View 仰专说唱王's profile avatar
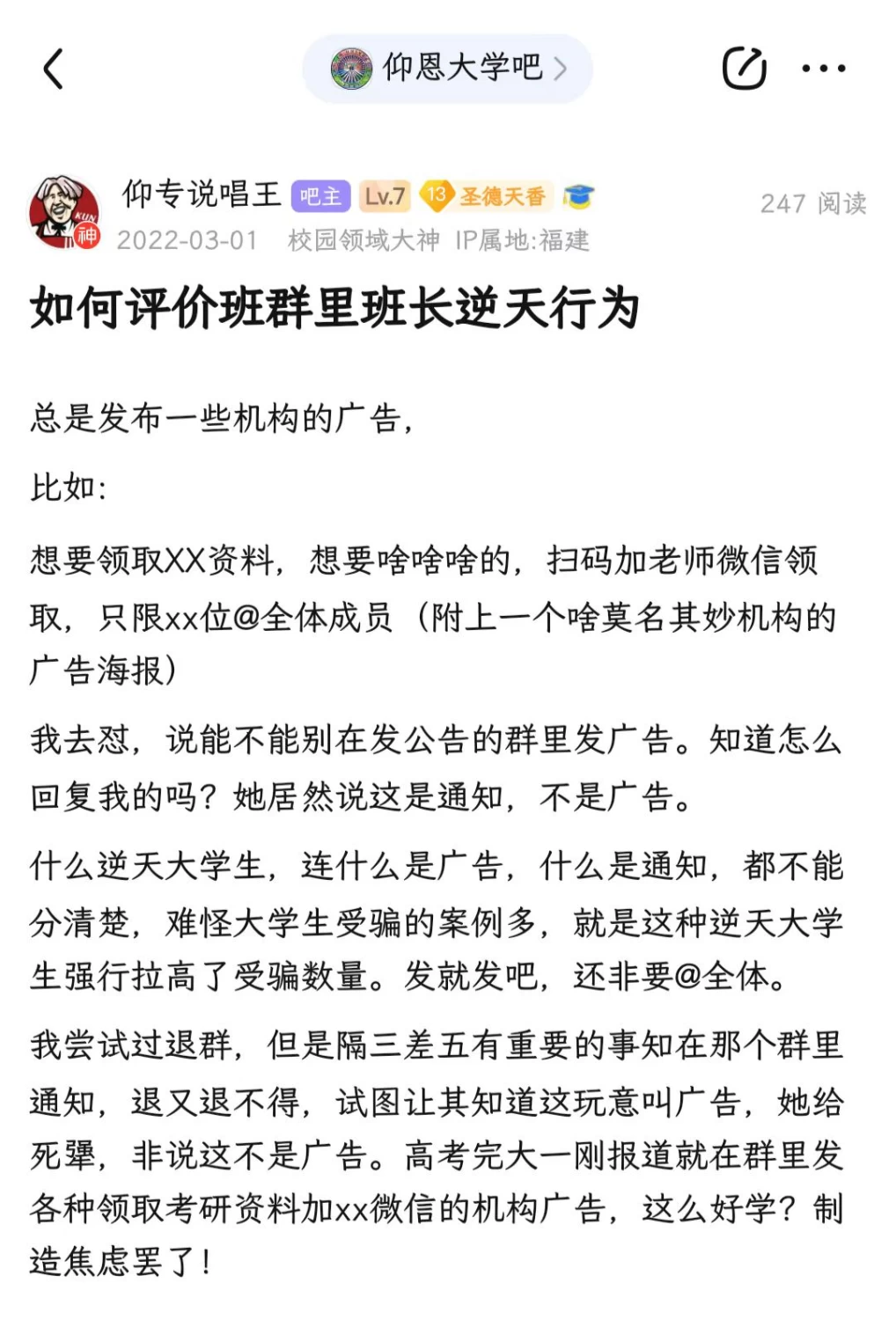The height and width of the screenshot is (1320, 896). click(65, 213)
